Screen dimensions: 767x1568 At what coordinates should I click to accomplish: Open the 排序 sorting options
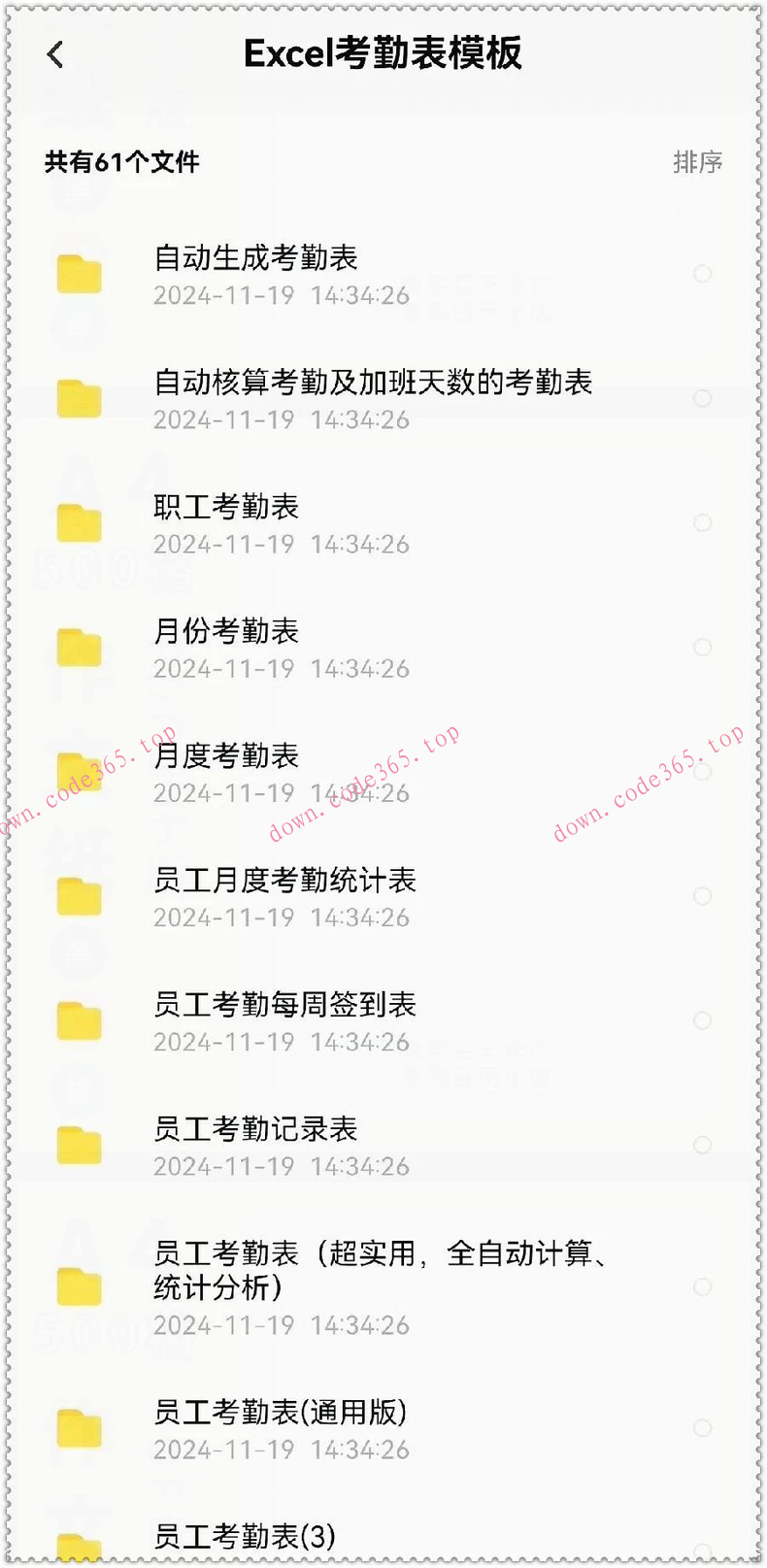pos(701,163)
